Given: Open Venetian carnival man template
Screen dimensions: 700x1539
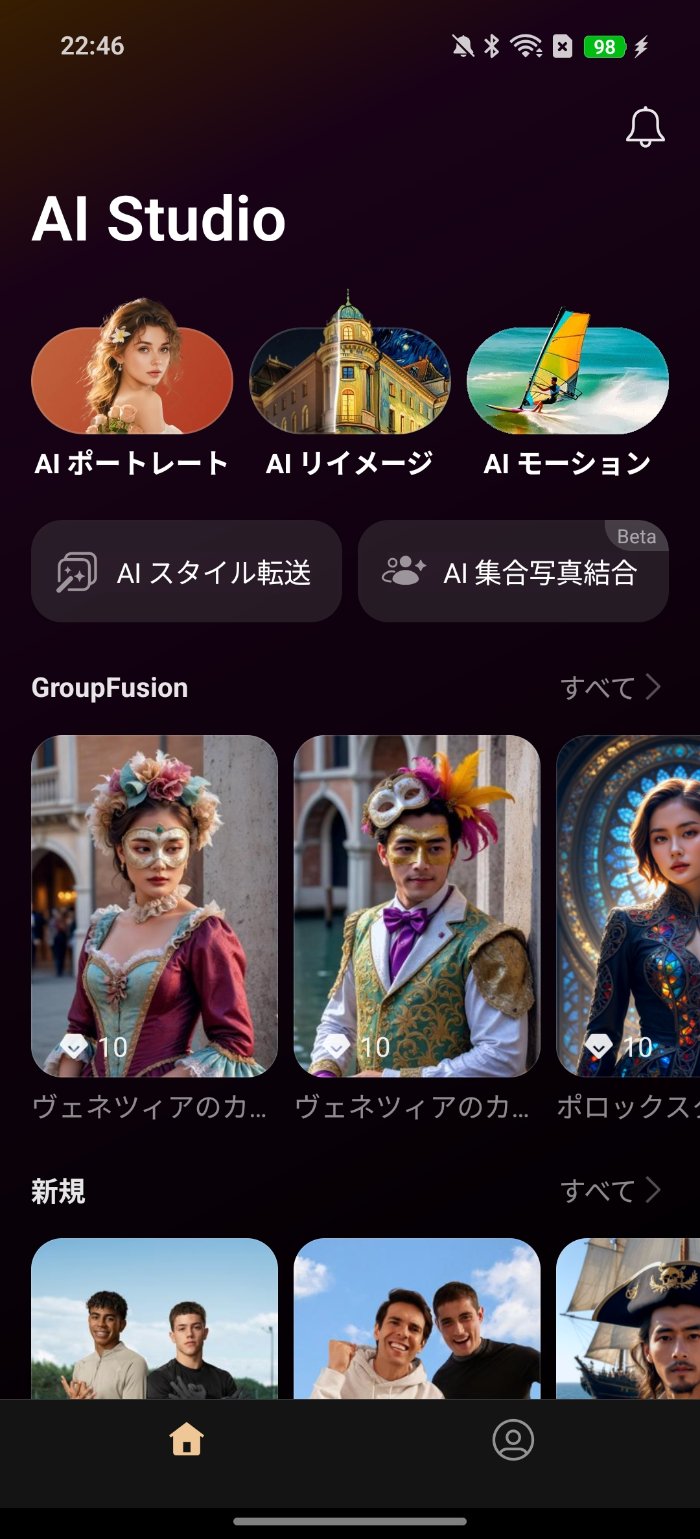Looking at the screenshot, I should tap(417, 905).
